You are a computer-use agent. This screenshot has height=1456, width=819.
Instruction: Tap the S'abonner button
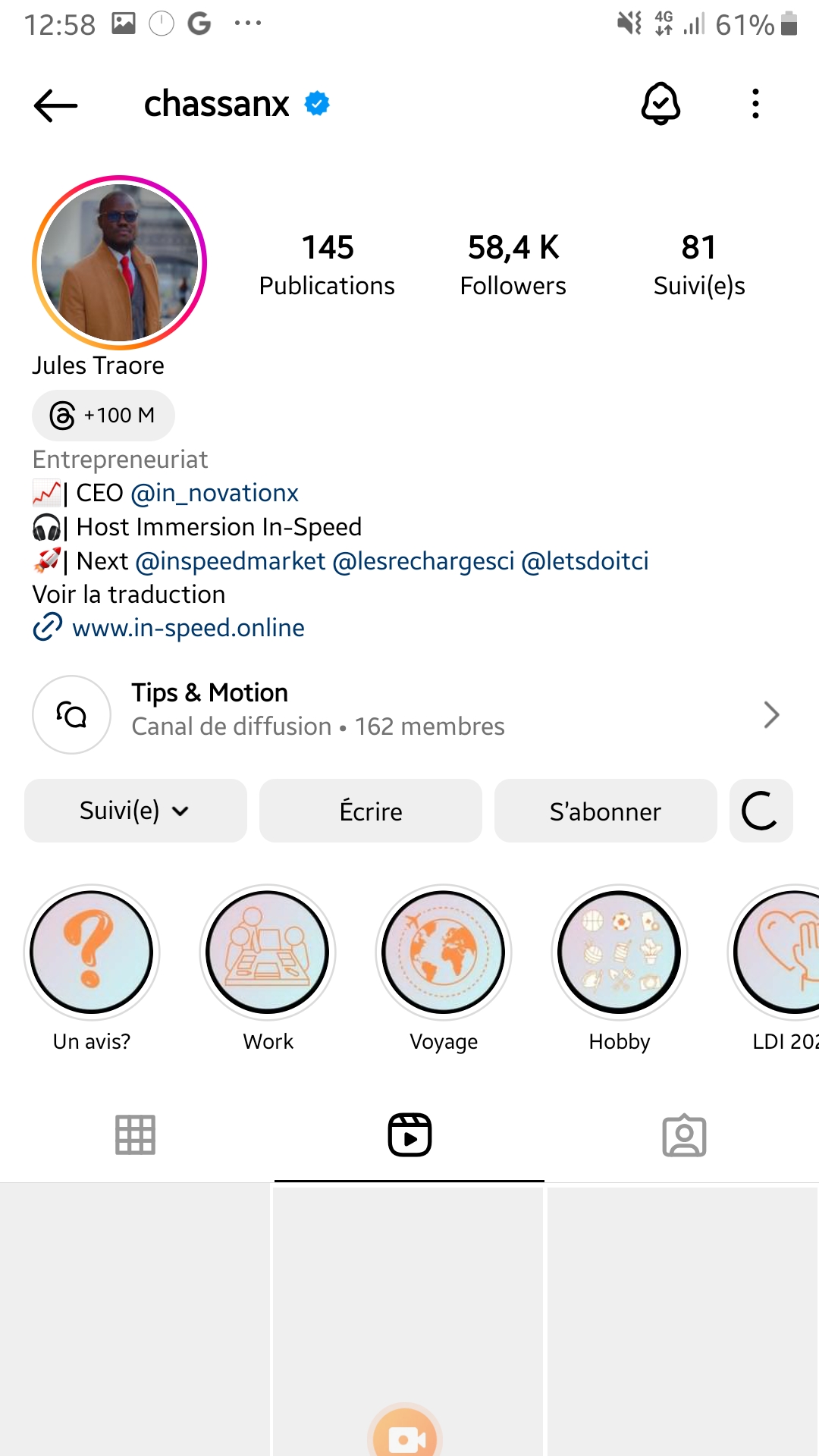click(x=606, y=811)
